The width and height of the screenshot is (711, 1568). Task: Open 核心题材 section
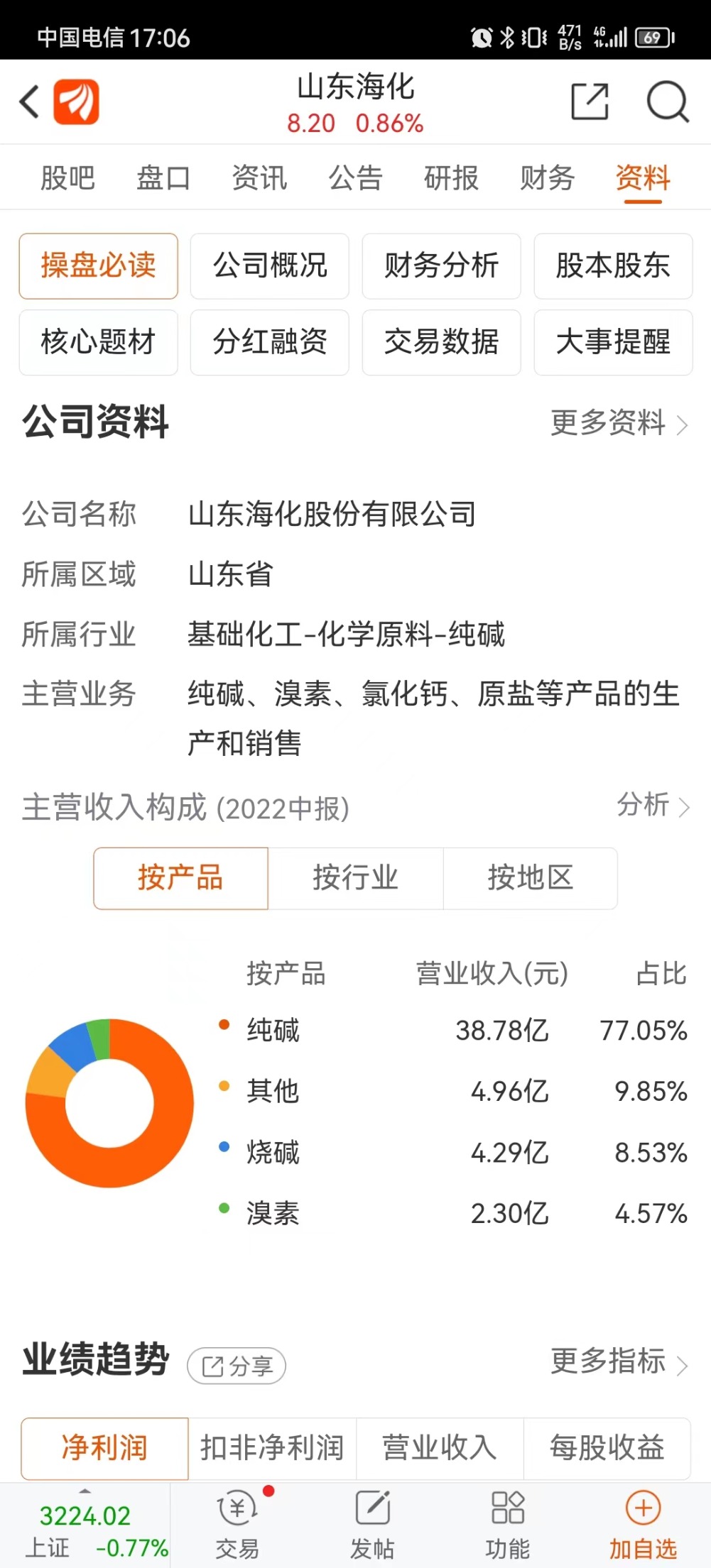click(98, 342)
